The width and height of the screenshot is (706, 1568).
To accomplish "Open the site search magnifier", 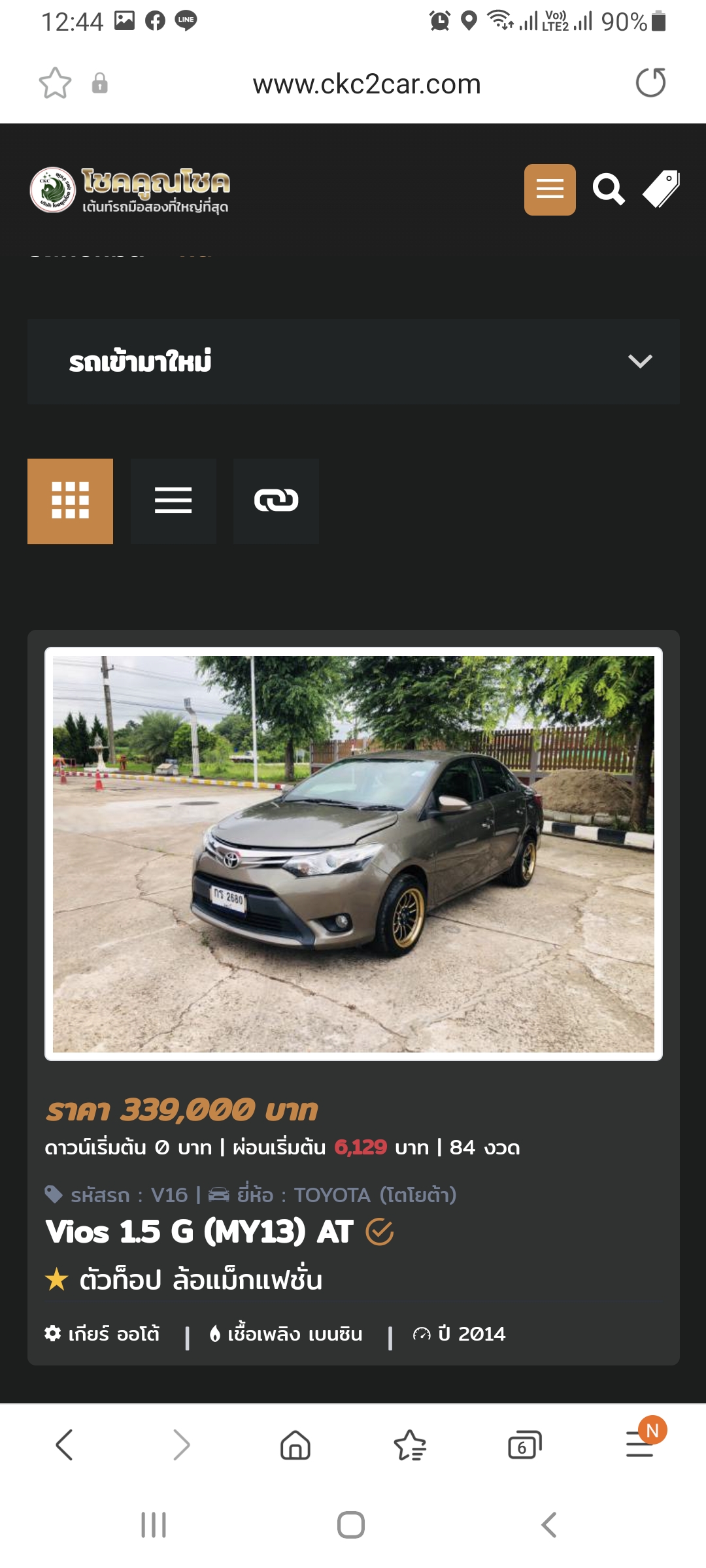I will [608, 189].
